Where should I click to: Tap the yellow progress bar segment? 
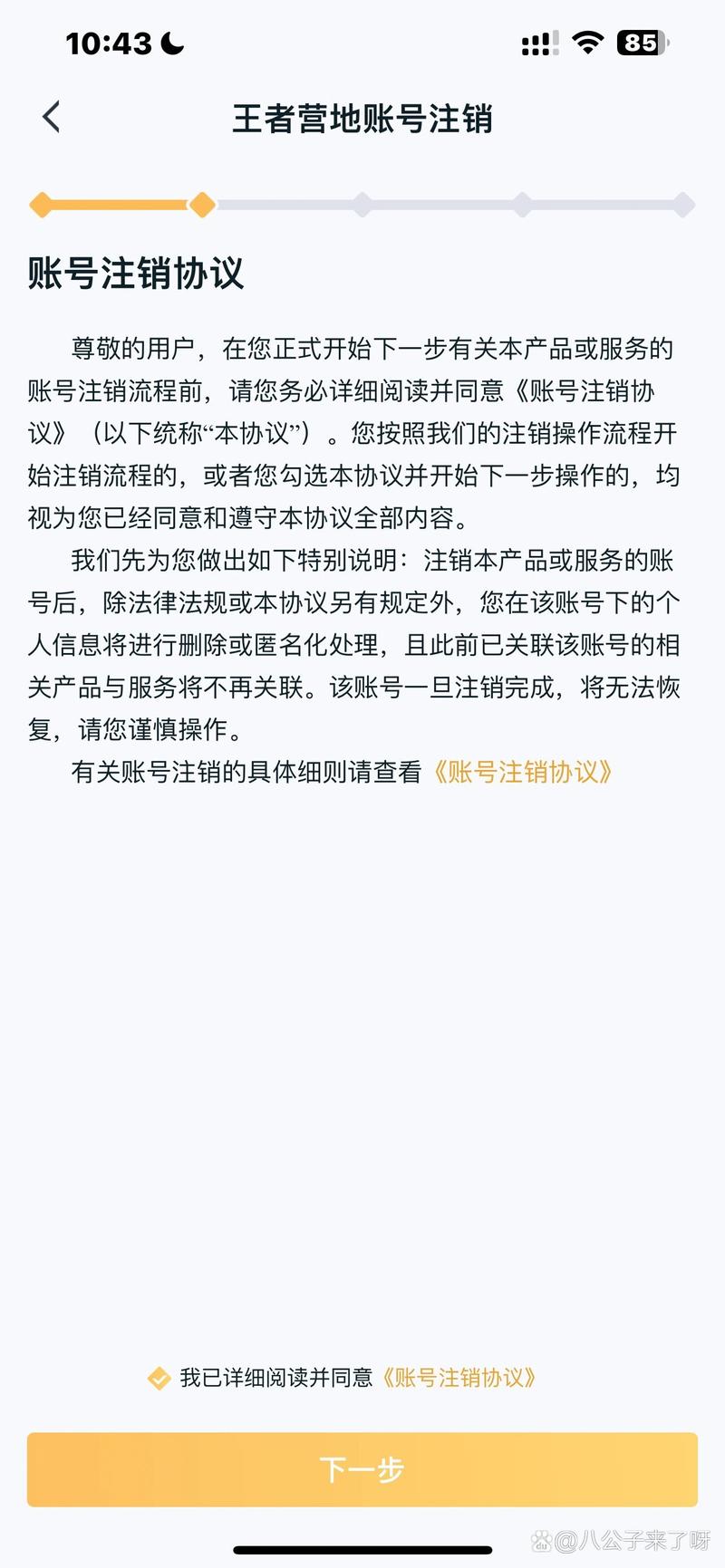[122, 205]
